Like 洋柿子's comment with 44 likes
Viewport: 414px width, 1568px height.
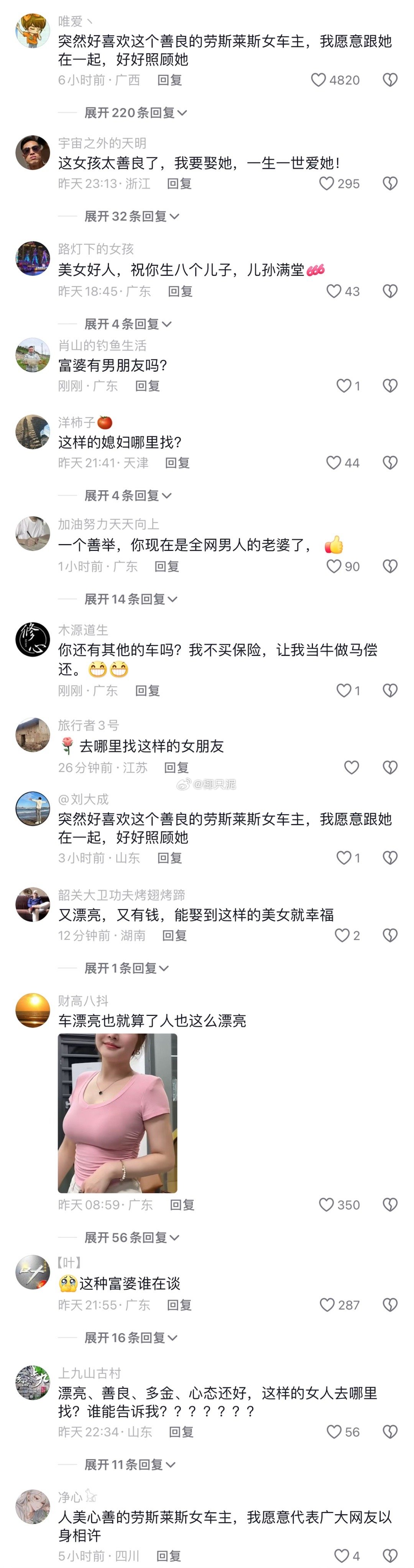(x=333, y=463)
